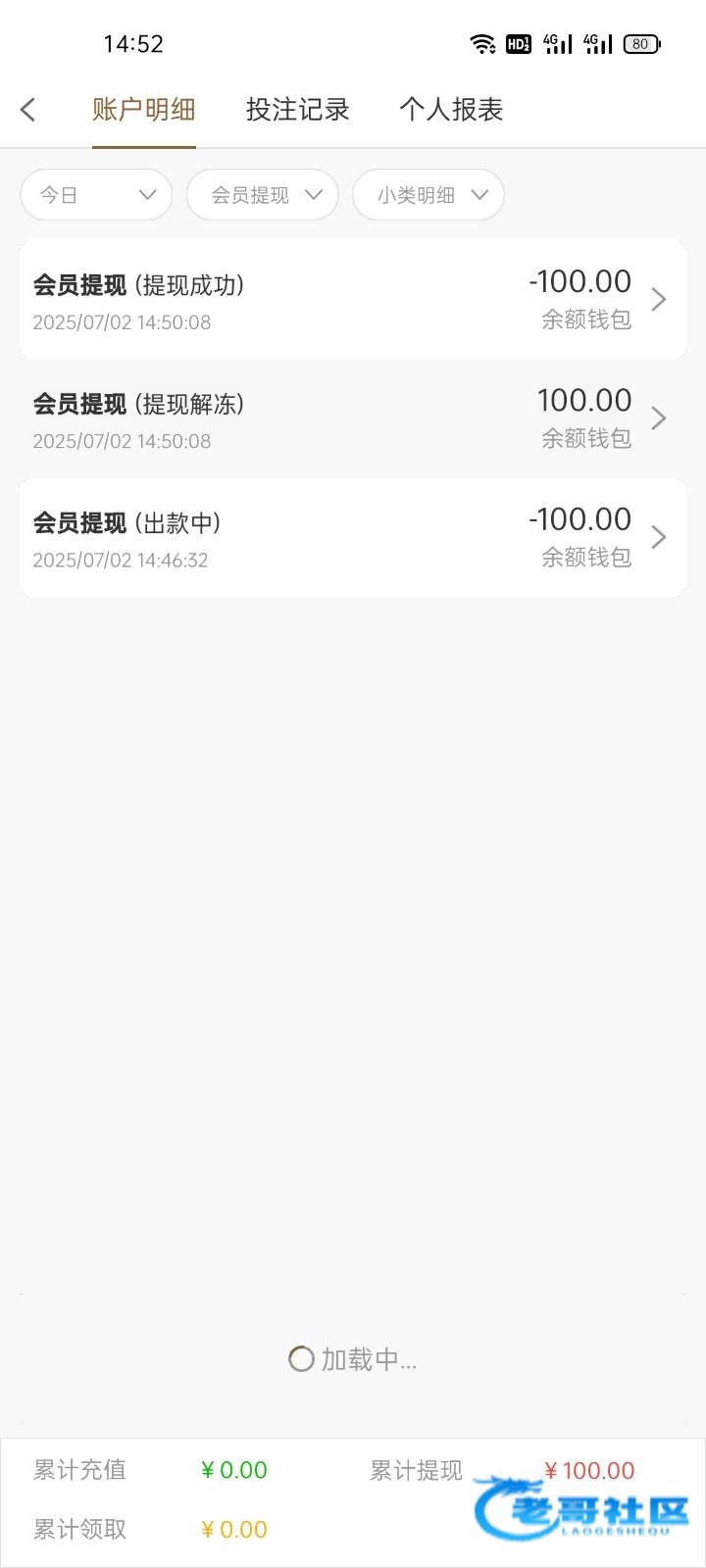Switch to the 投注记录 tab
This screenshot has width=706, height=1568.
297,110
